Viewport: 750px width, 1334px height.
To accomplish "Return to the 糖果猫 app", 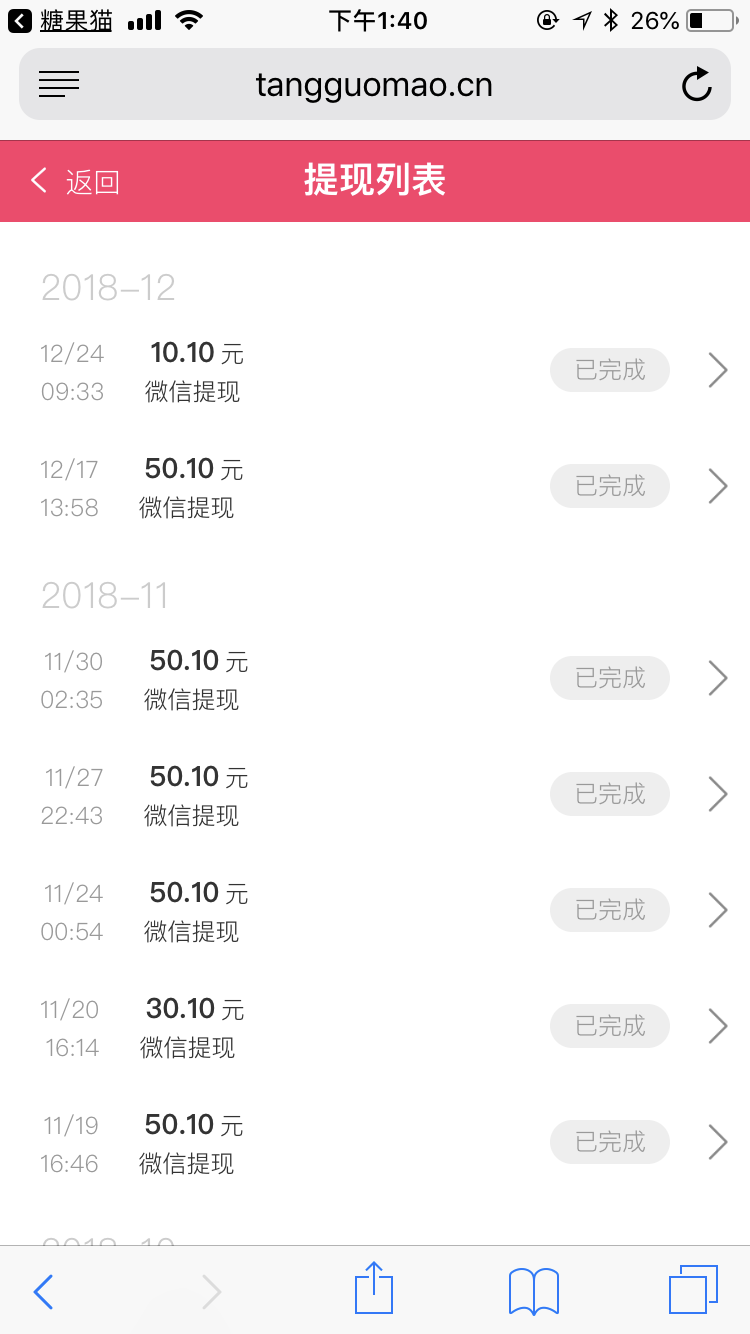I will (62, 20).
